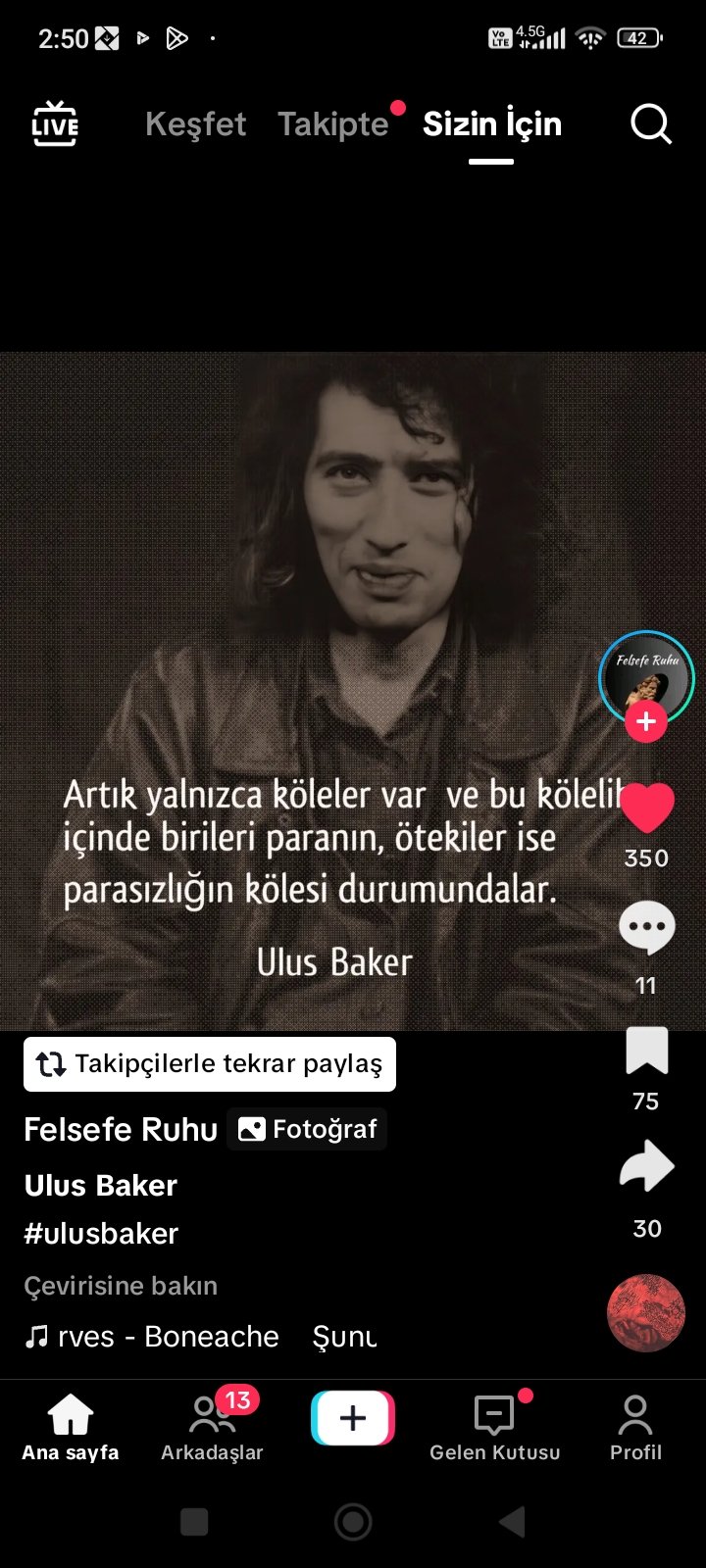Open the spinning sound disc
This screenshot has height=1568, width=706.
click(x=646, y=1313)
